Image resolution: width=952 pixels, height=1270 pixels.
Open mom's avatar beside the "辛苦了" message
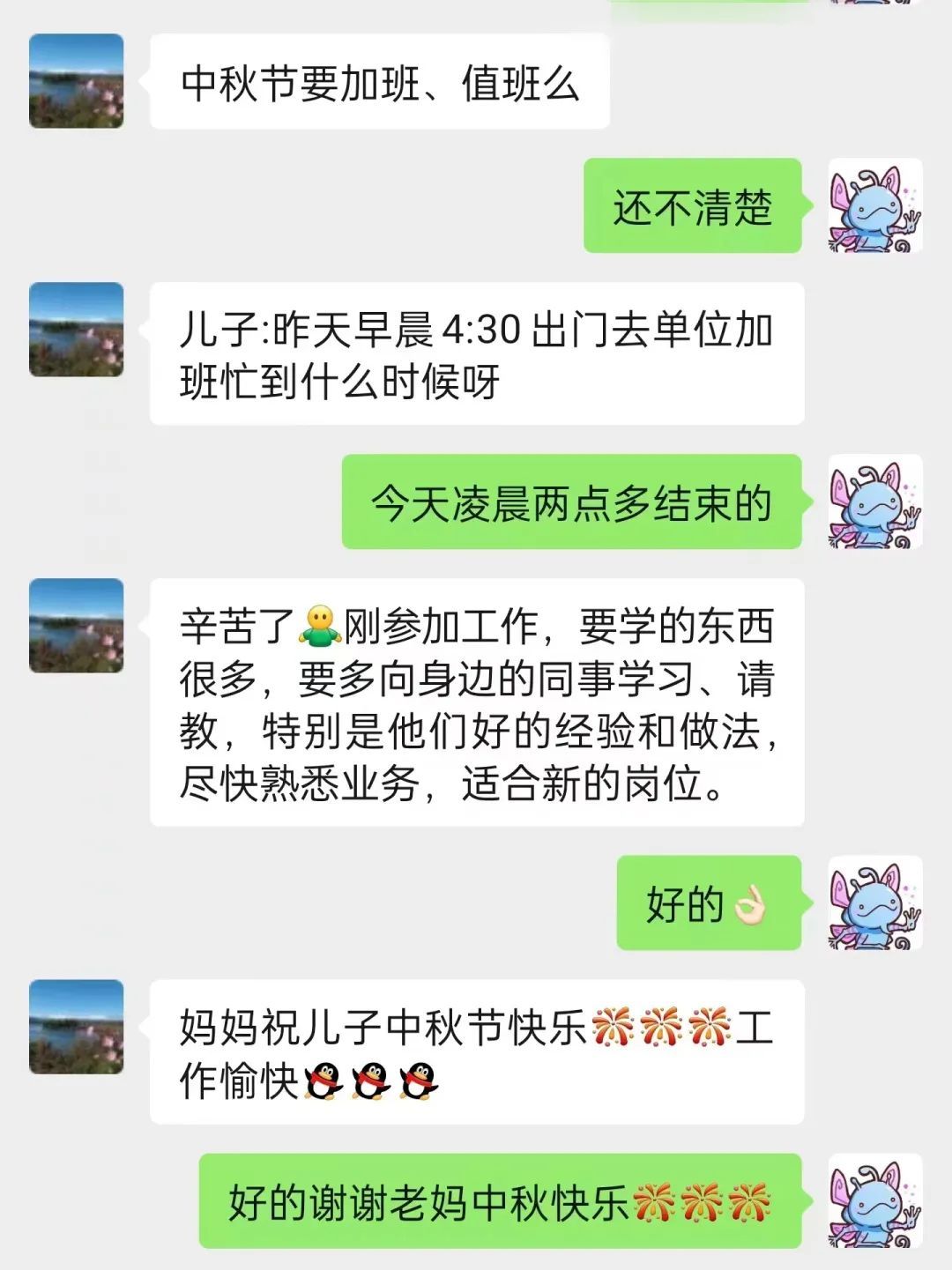pos(76,626)
